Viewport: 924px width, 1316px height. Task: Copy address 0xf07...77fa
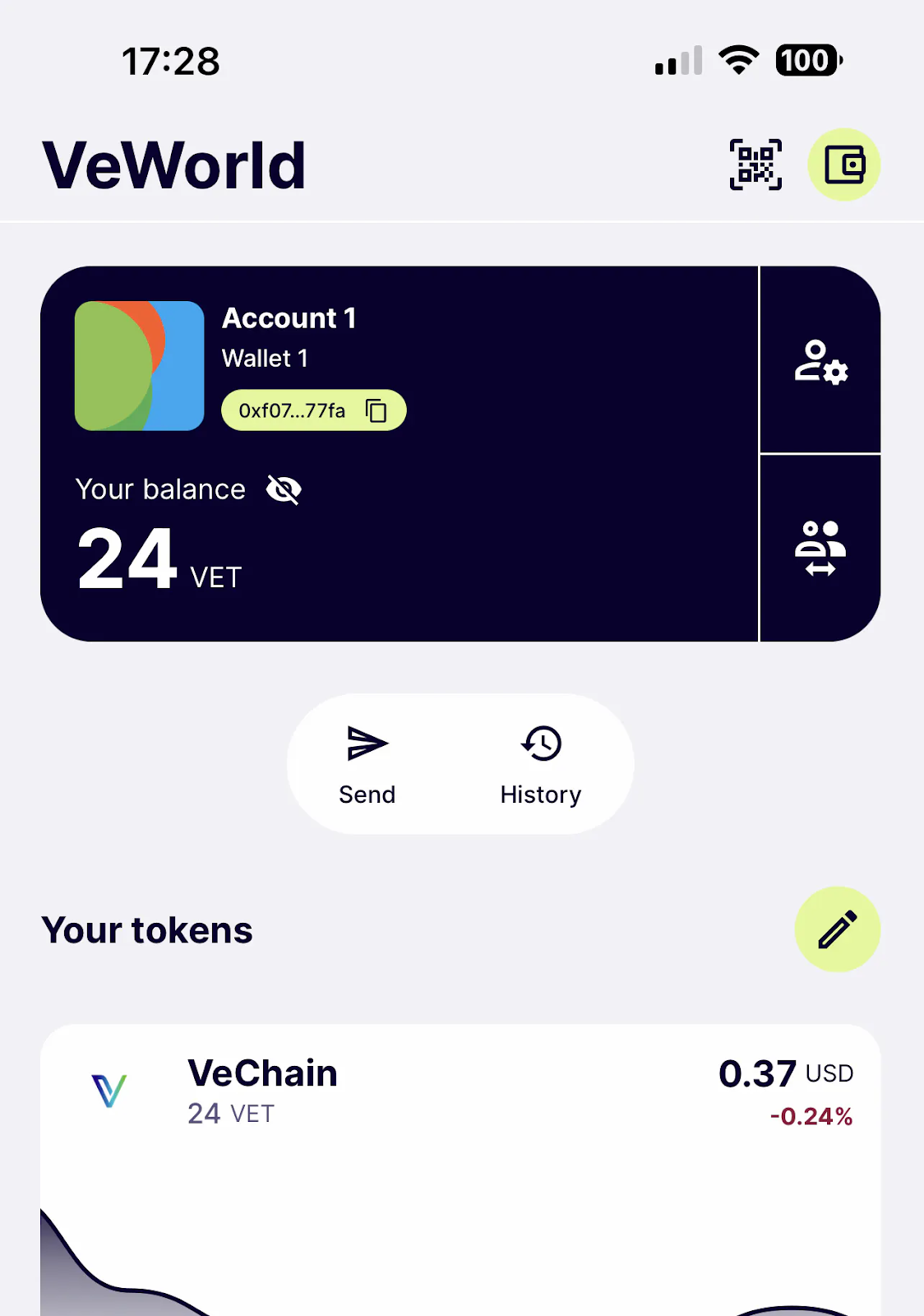313,410
